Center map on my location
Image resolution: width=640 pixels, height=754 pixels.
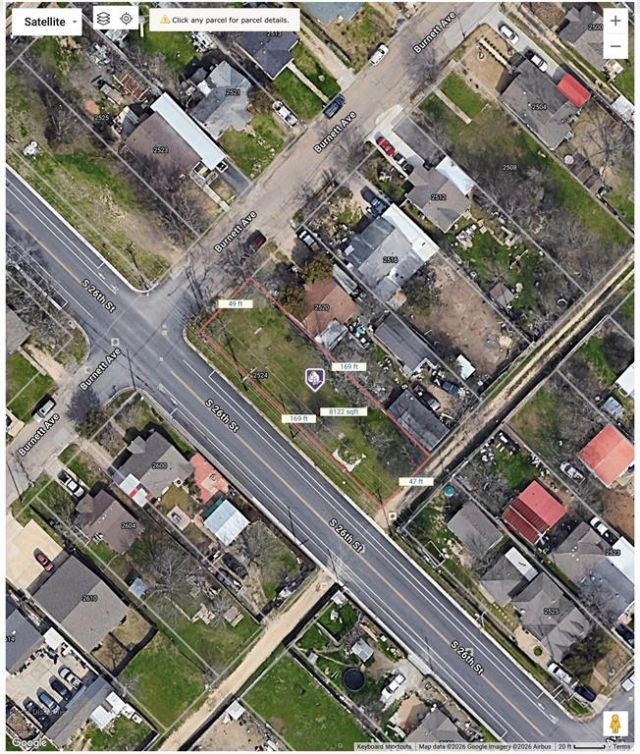pyautogui.click(x=127, y=19)
